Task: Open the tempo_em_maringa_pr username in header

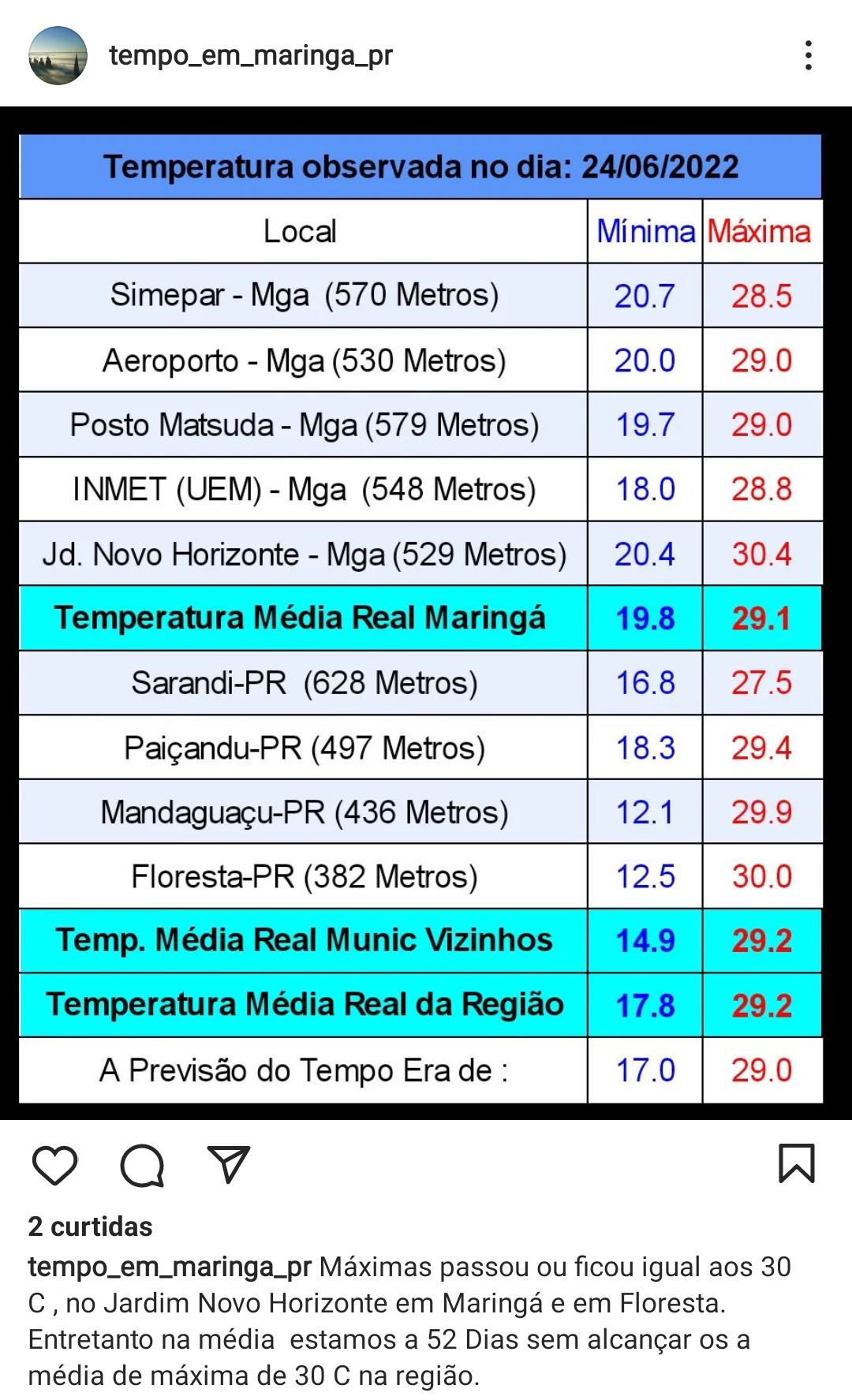Action: 251,55
